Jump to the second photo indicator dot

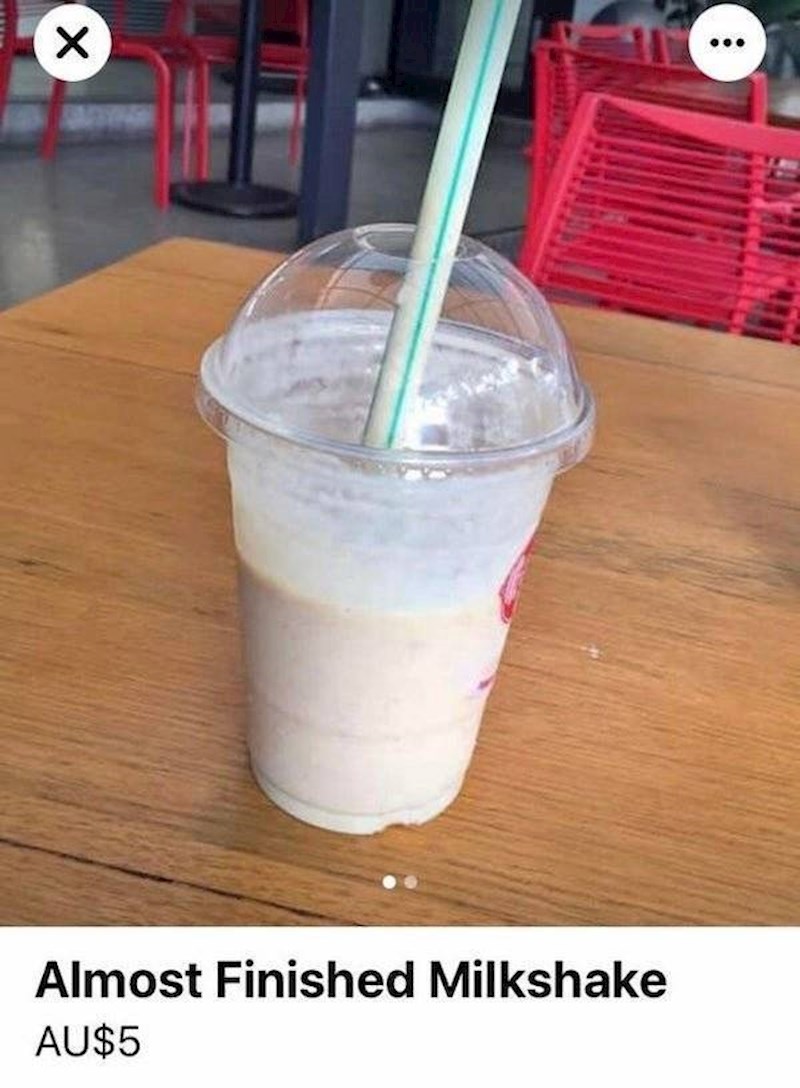point(411,882)
